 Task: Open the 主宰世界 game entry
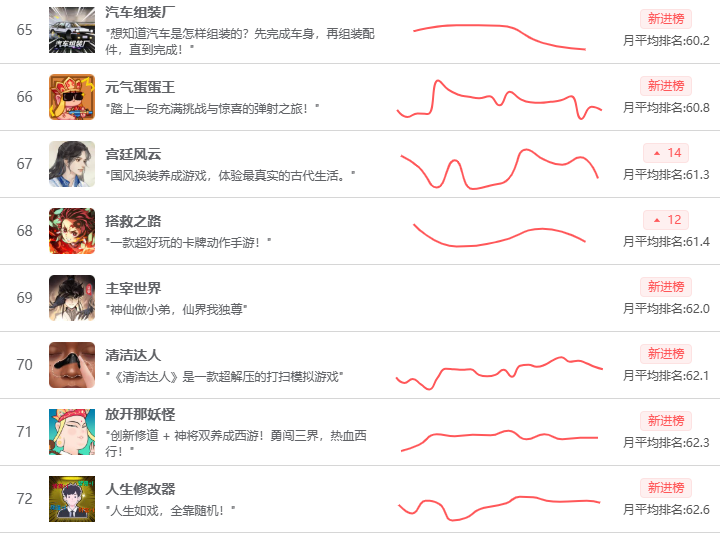tap(133, 288)
